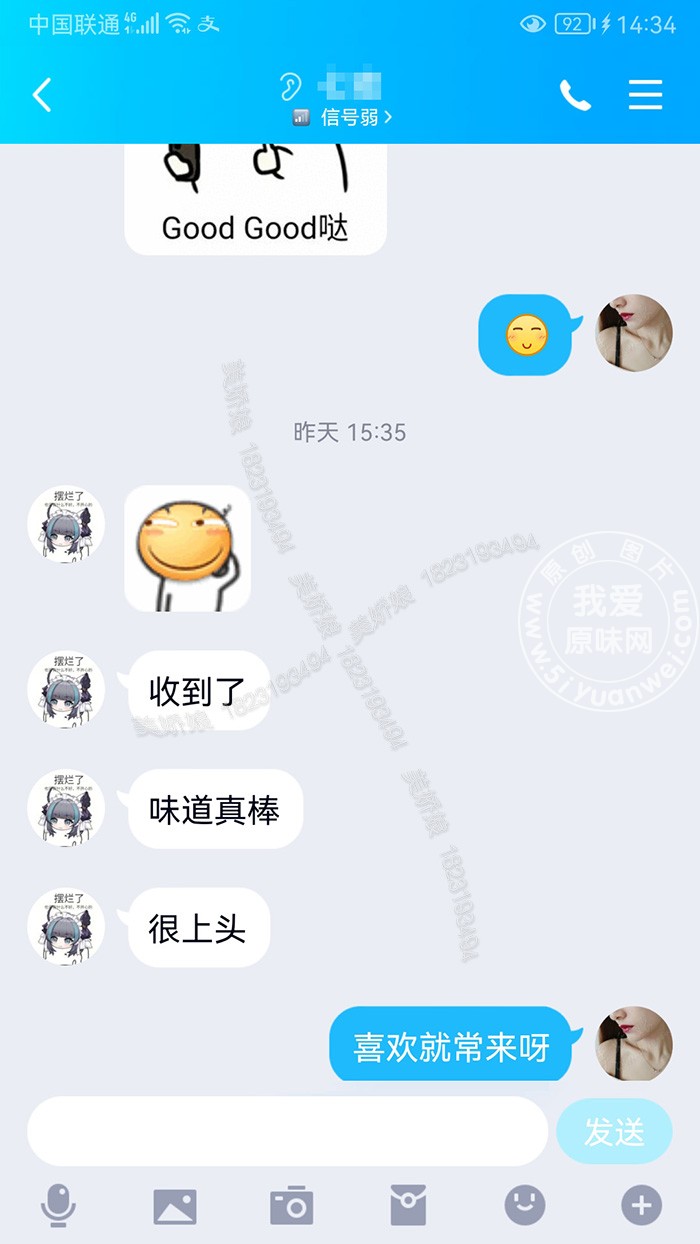Open the emoji panel
The height and width of the screenshot is (1244, 700).
click(x=525, y=1206)
